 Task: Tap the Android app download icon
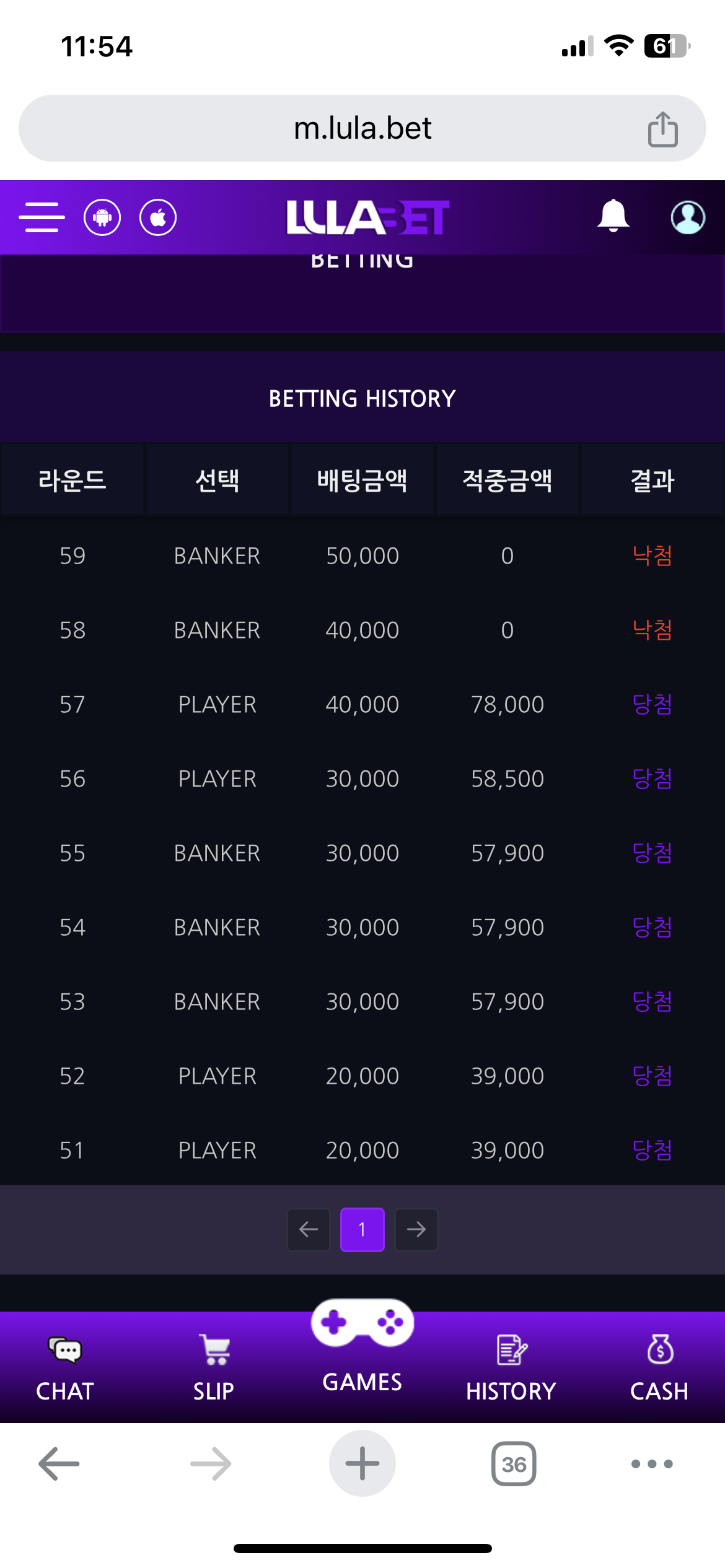[102, 217]
